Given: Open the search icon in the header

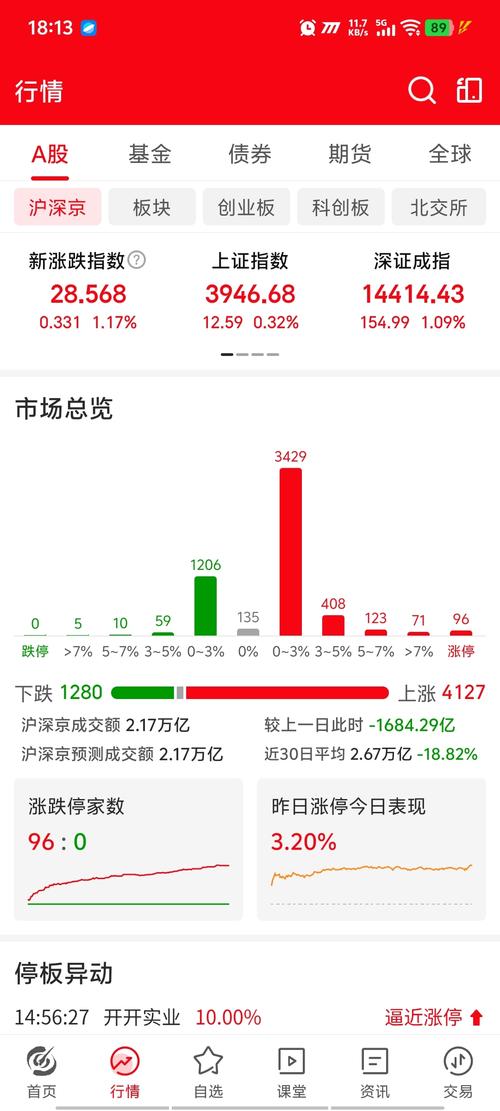Looking at the screenshot, I should point(421,91).
